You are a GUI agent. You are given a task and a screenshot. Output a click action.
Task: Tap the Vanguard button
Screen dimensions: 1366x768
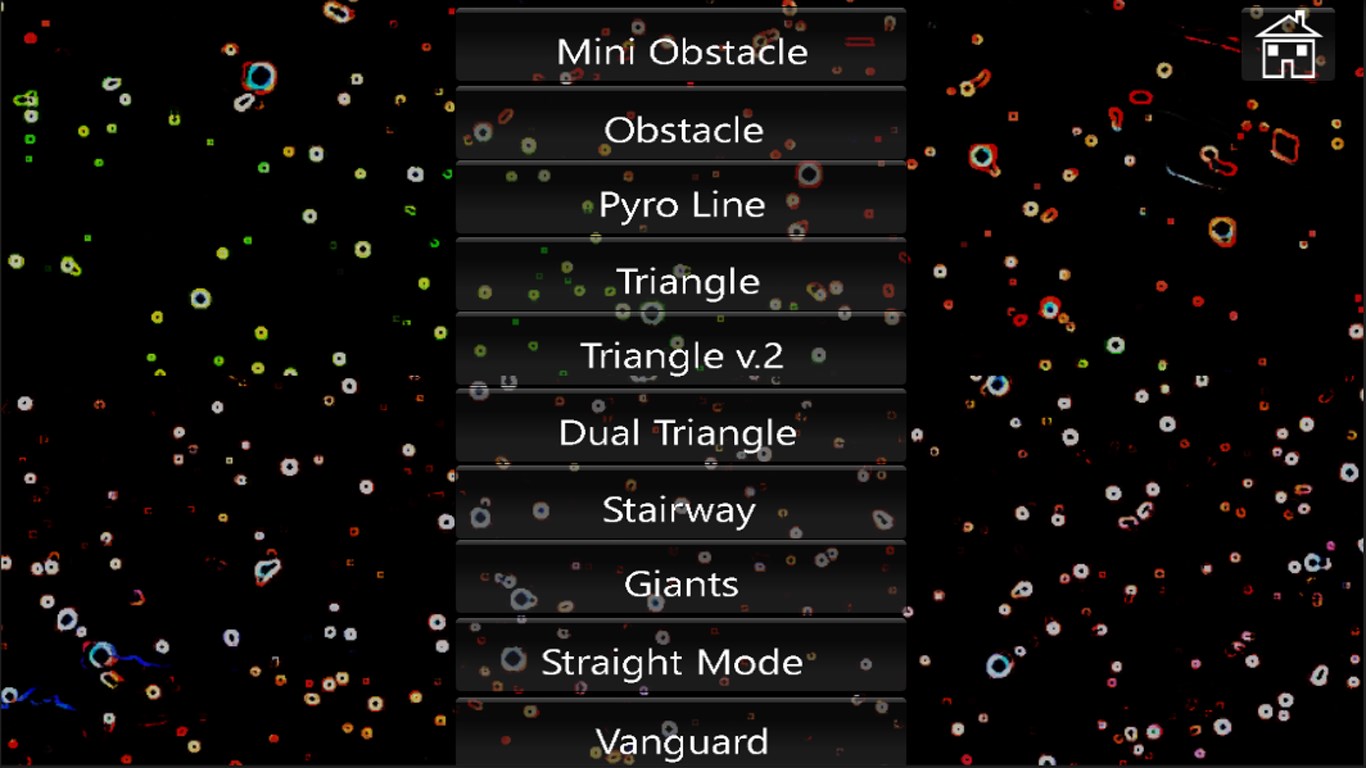[681, 737]
